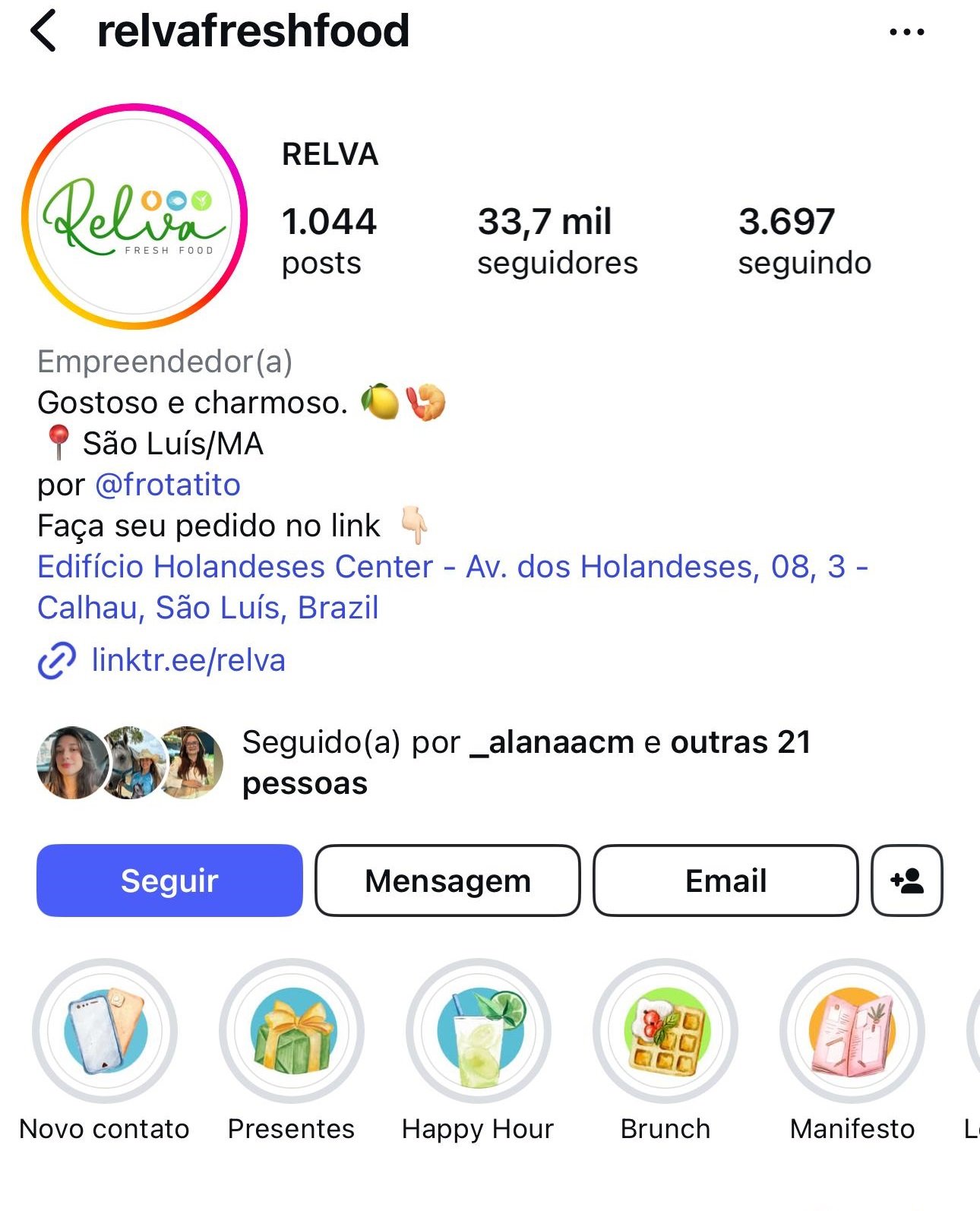980x1211 pixels.
Task: Open the Edifício Holandeses Center address
Action: click(x=452, y=587)
